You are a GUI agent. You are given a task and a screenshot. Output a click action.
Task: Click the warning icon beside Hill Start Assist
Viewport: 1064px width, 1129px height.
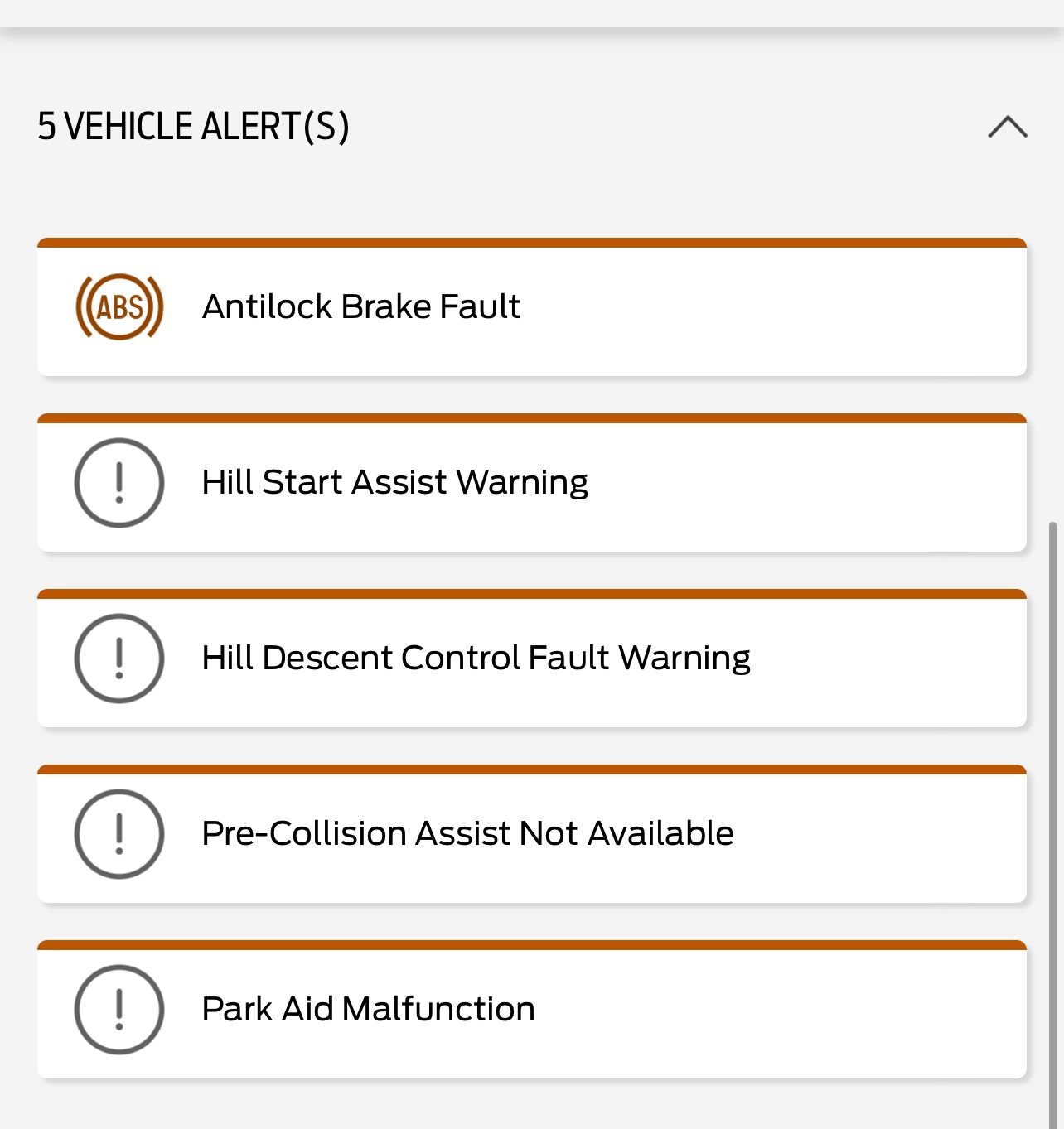click(121, 483)
